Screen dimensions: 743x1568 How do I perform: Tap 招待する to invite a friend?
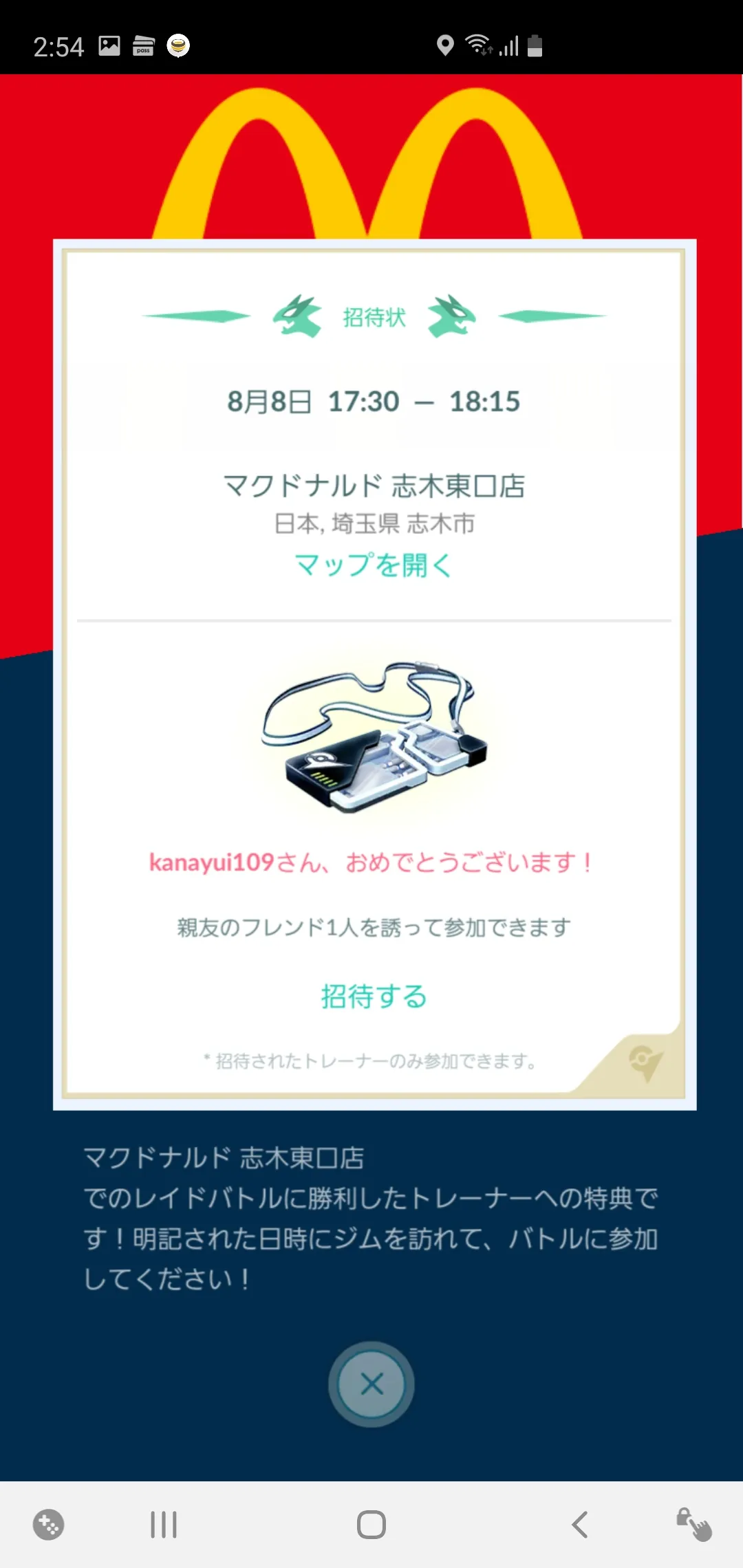click(374, 996)
